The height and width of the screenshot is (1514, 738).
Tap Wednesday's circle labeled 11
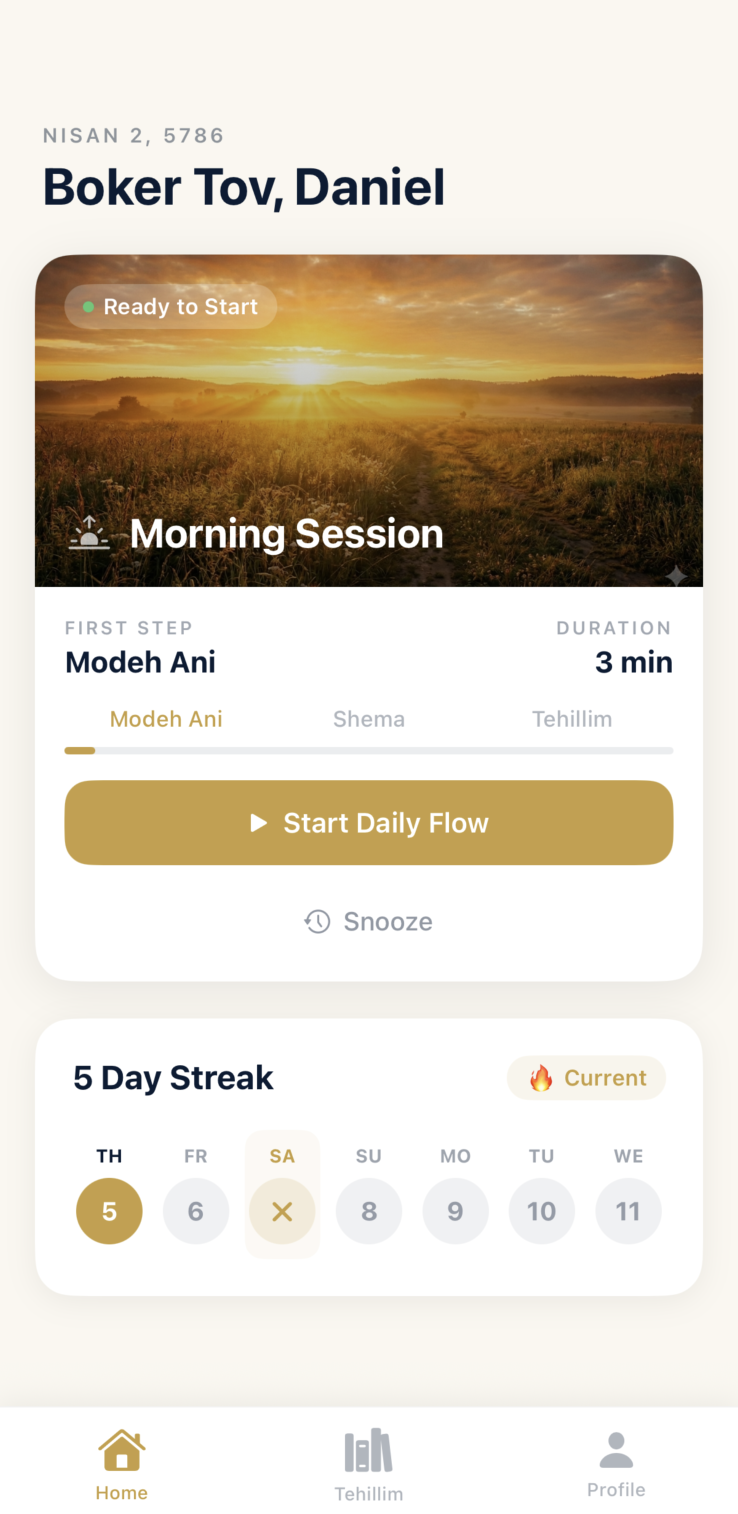628,1210
